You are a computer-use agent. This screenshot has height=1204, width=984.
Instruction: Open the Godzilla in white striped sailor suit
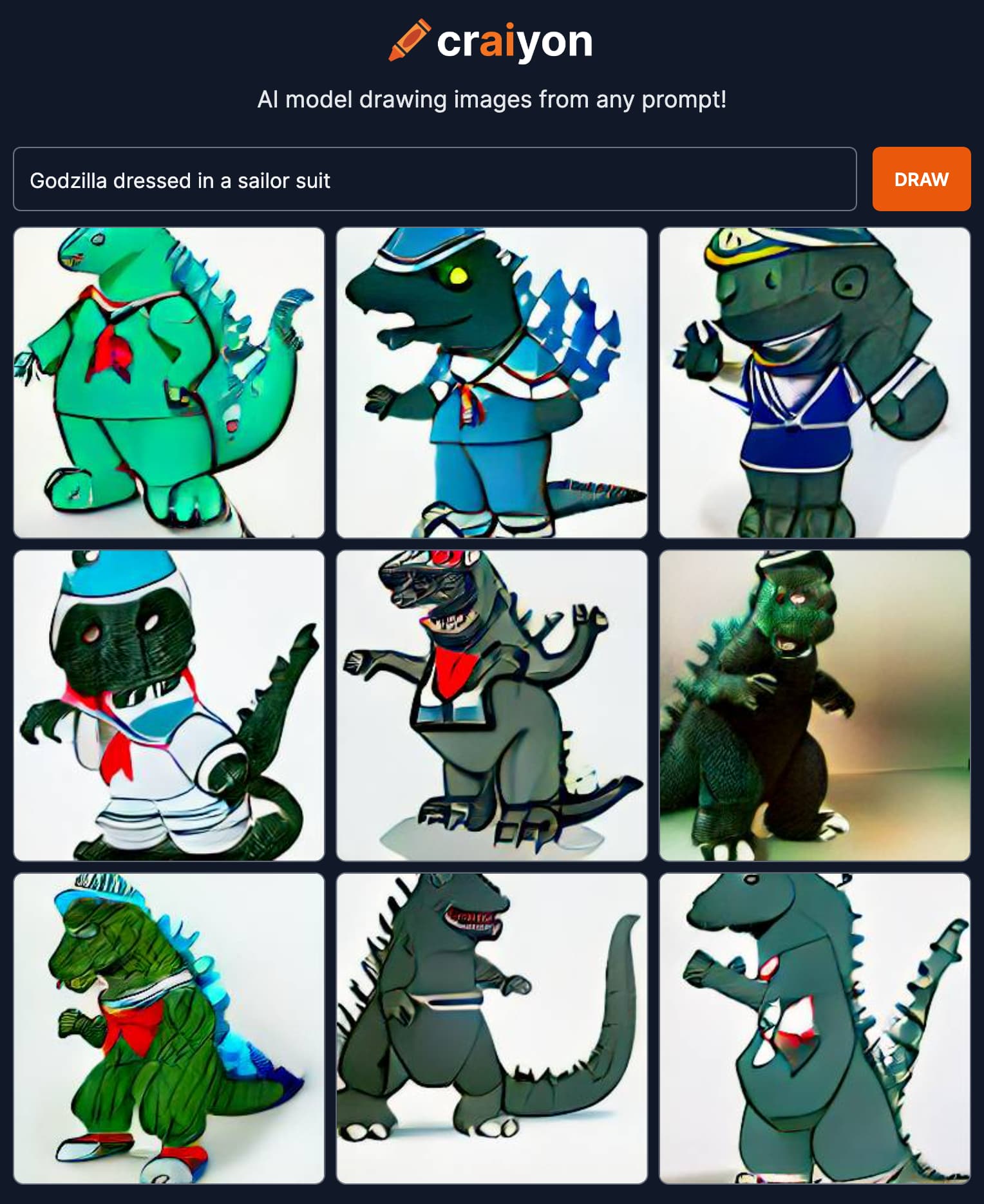tap(169, 705)
